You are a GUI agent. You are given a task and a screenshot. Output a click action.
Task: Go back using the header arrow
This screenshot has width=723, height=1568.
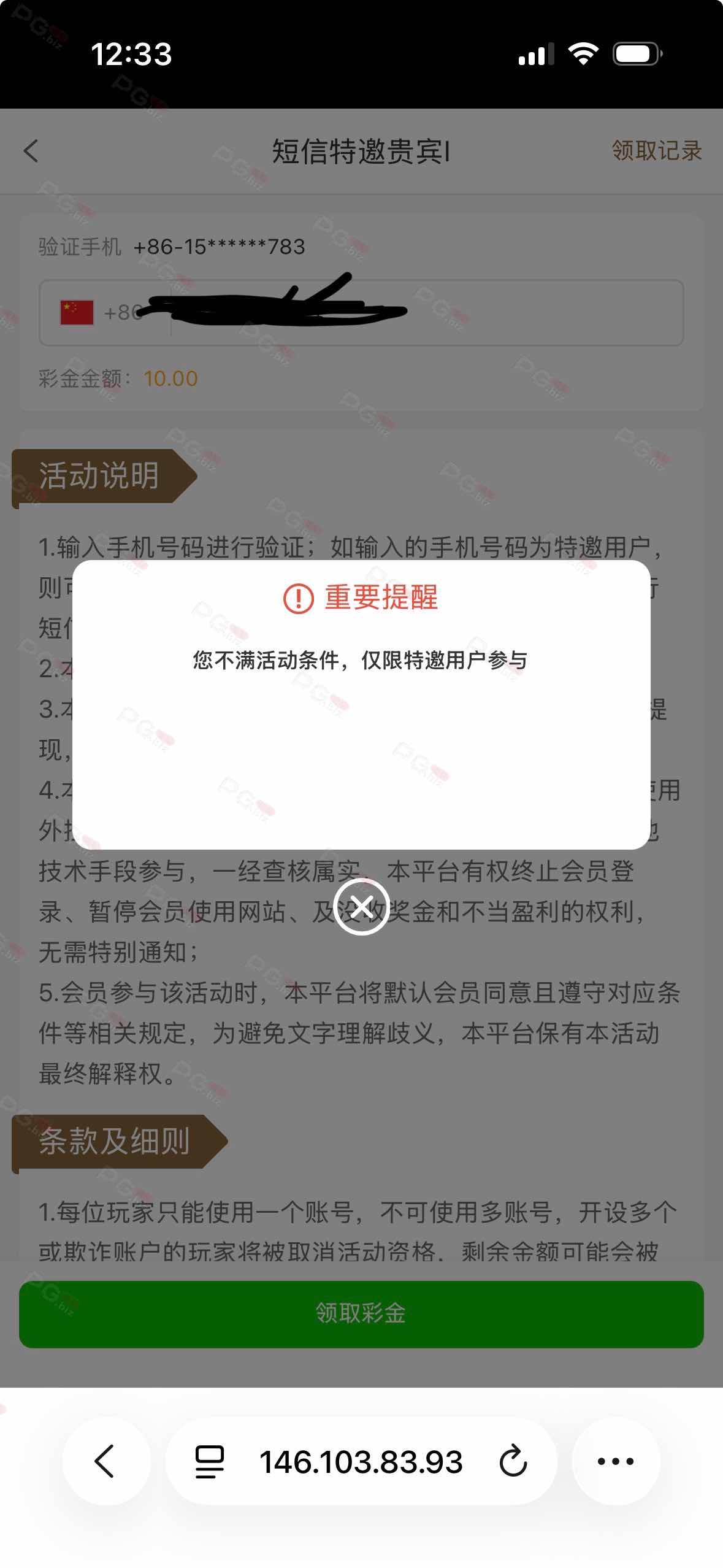pos(31,151)
